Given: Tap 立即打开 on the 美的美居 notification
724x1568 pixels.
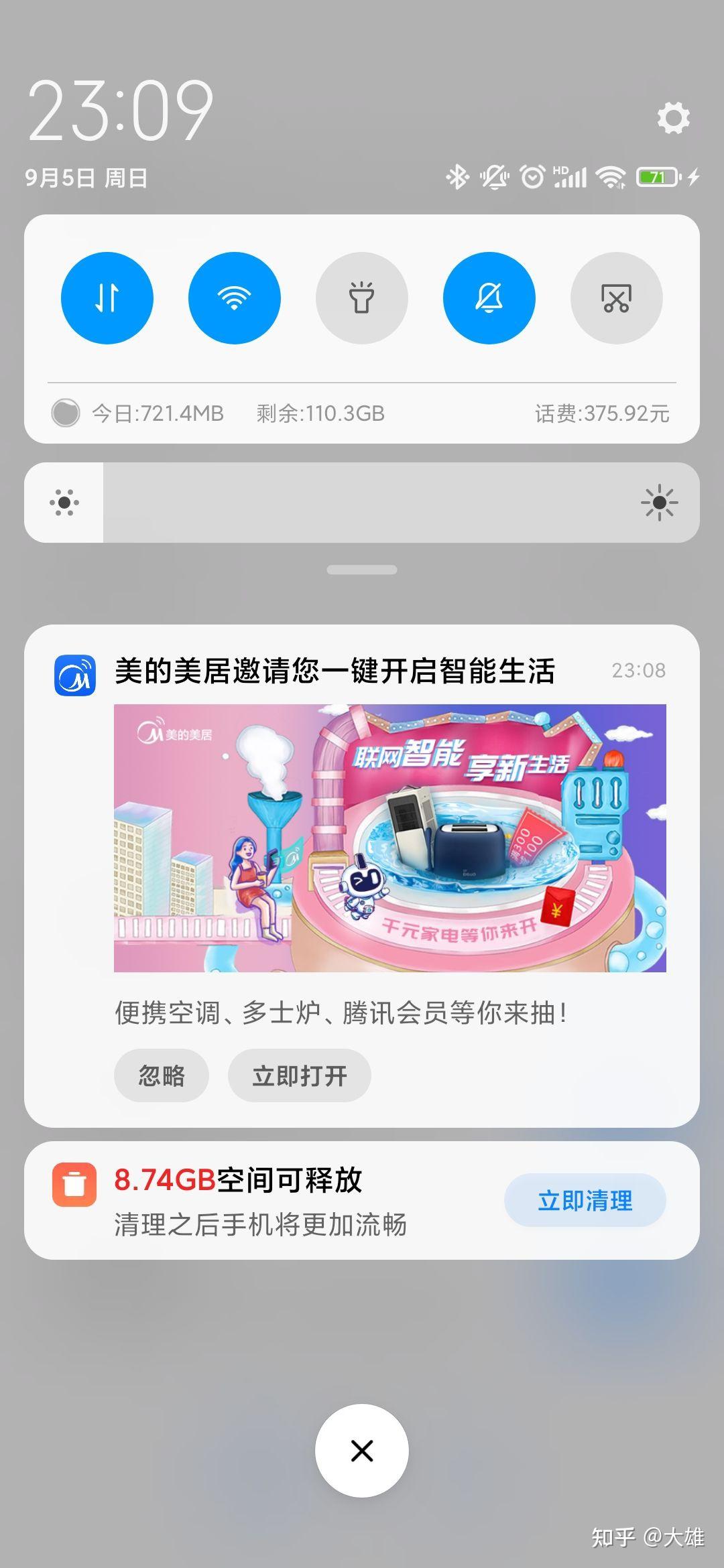Looking at the screenshot, I should click(x=298, y=1075).
